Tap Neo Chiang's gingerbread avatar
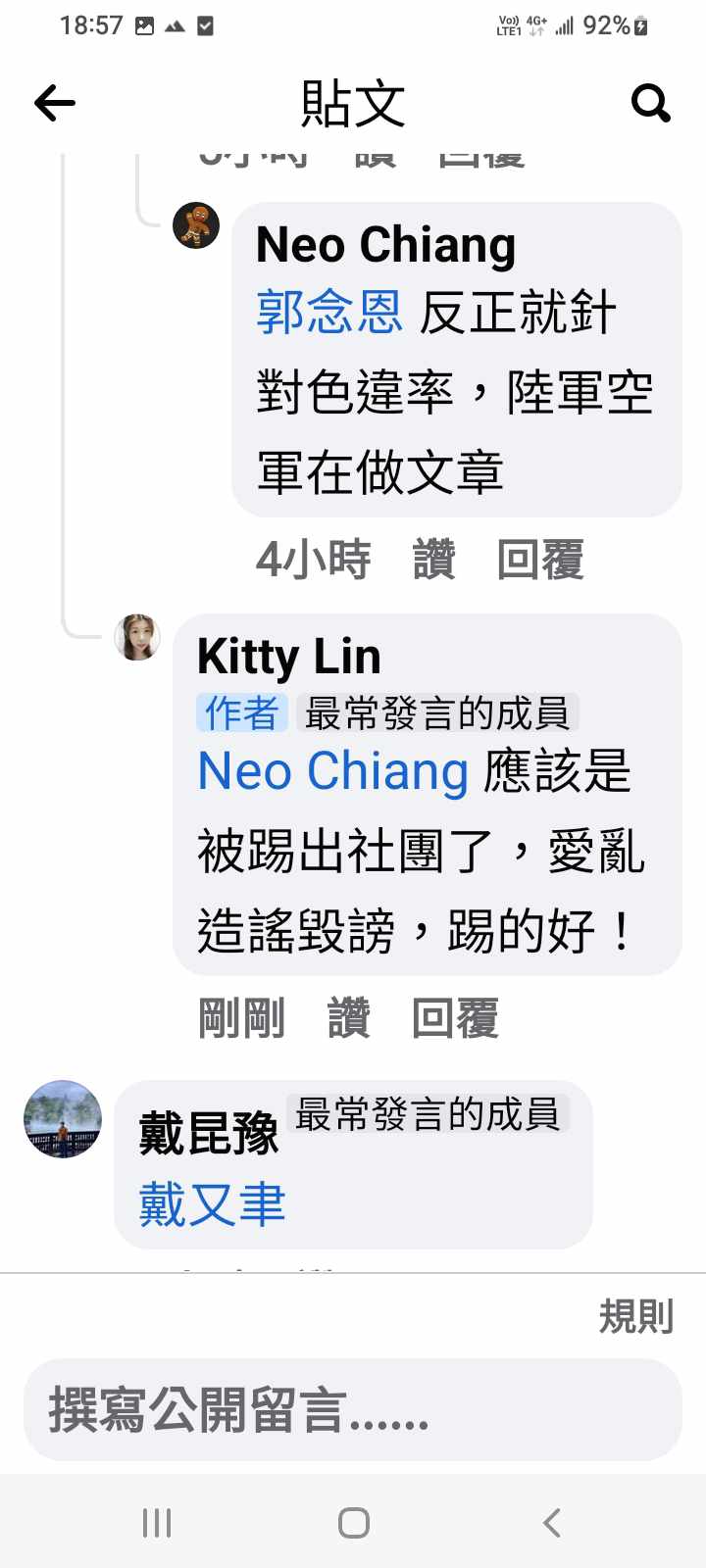This screenshot has width=706, height=1568. (196, 225)
